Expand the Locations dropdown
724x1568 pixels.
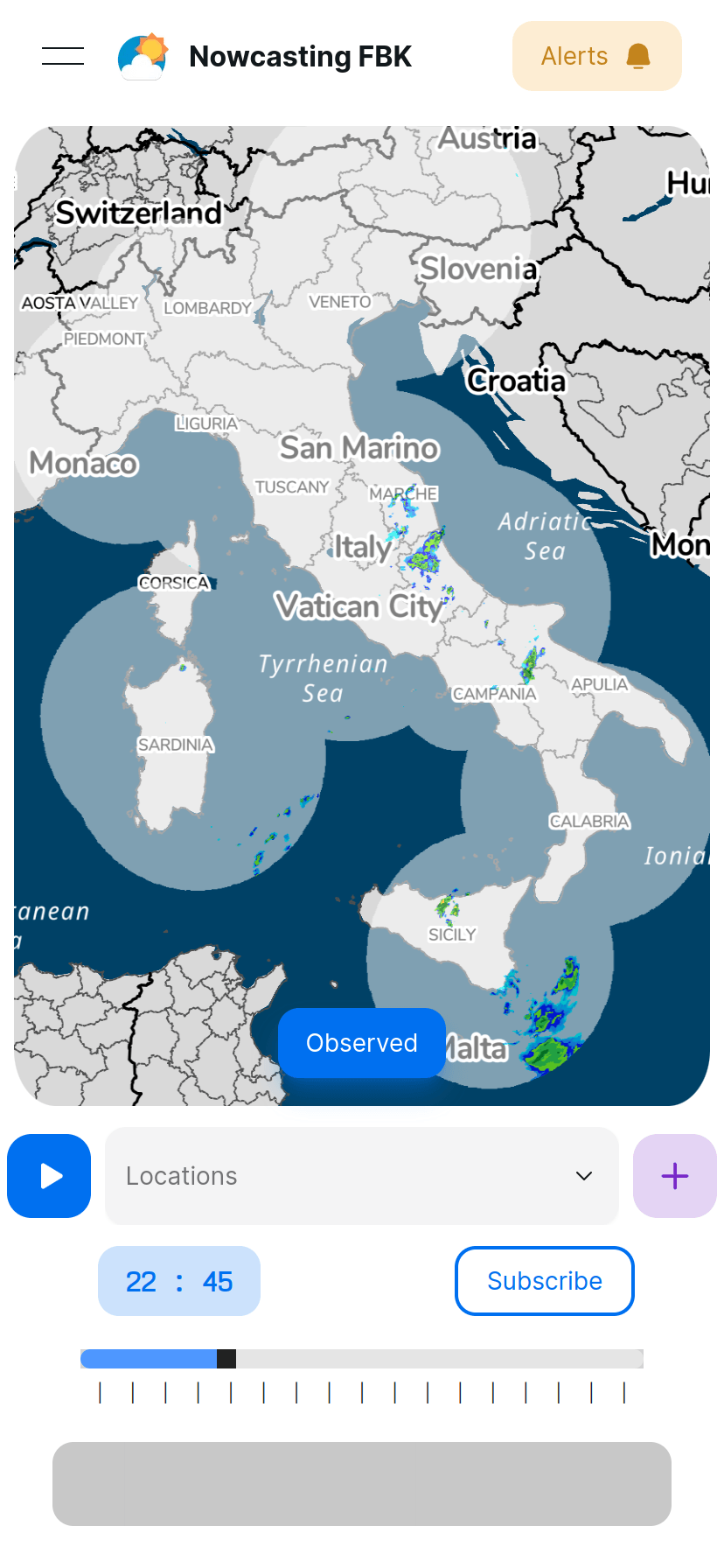[x=361, y=1176]
